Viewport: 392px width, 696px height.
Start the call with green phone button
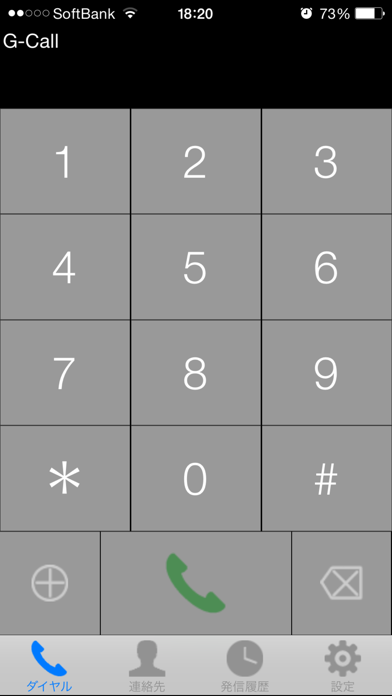(196, 583)
